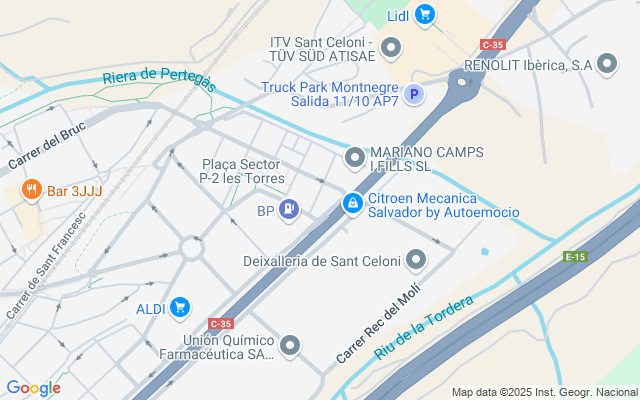Open the MARIANO CAMPS I FILLS SL marker
This screenshot has height=400, width=640.
pos(355,158)
